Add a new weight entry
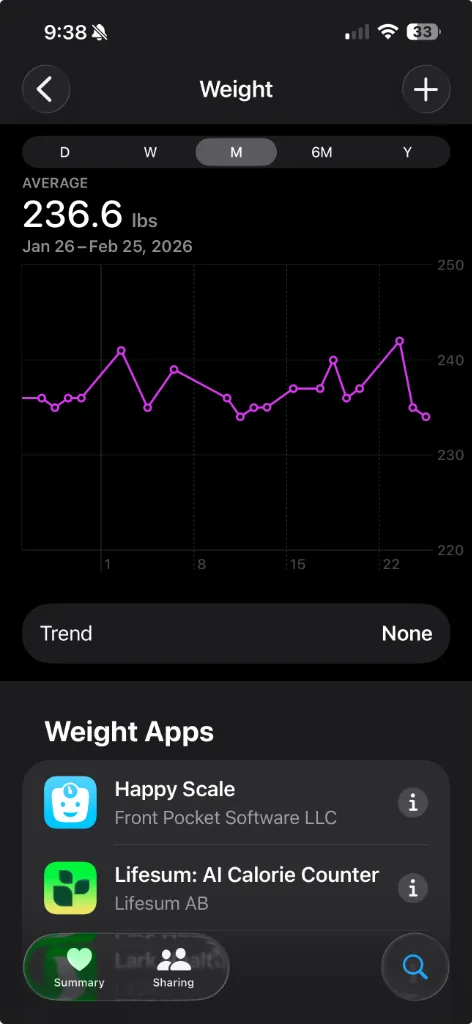The height and width of the screenshot is (1024, 472). tap(426, 89)
